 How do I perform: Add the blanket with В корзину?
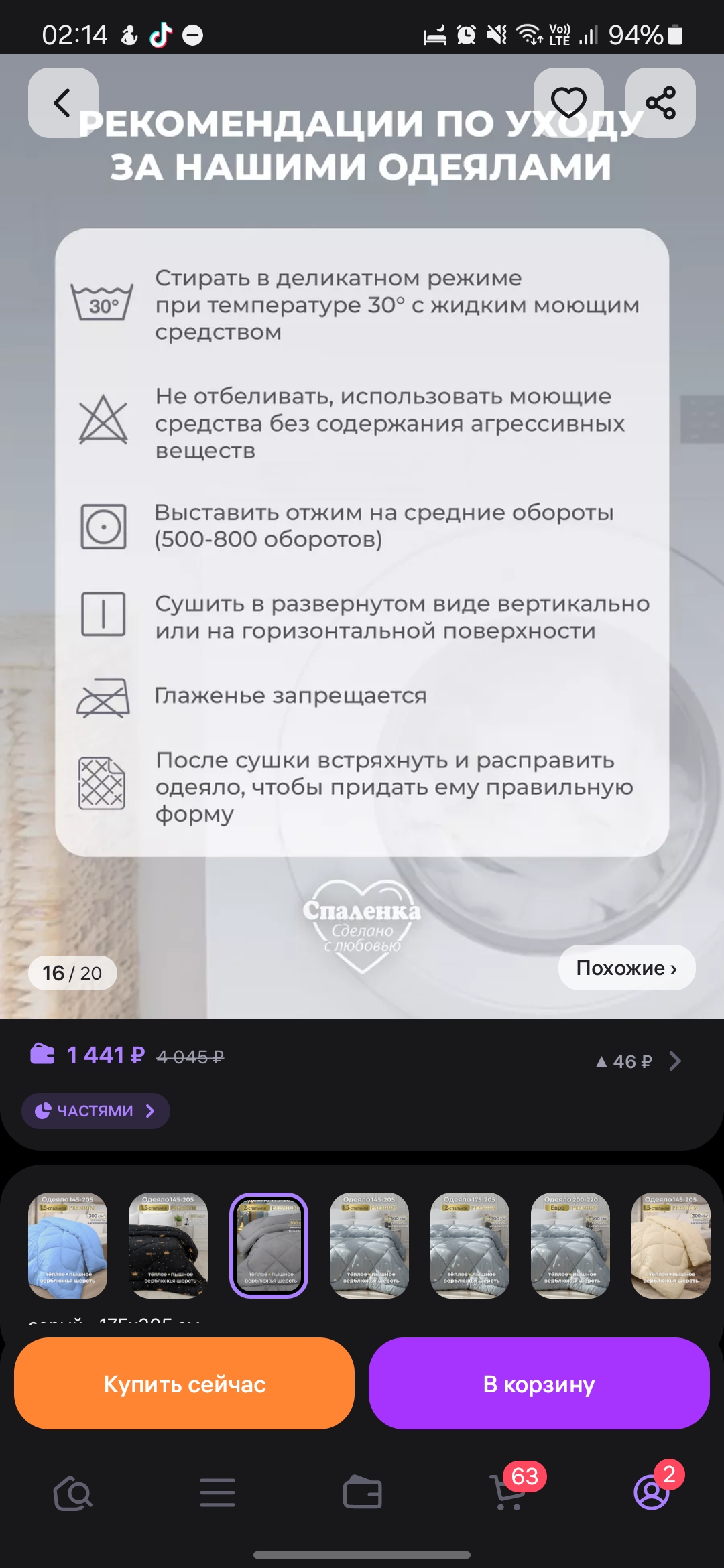pos(539,1384)
